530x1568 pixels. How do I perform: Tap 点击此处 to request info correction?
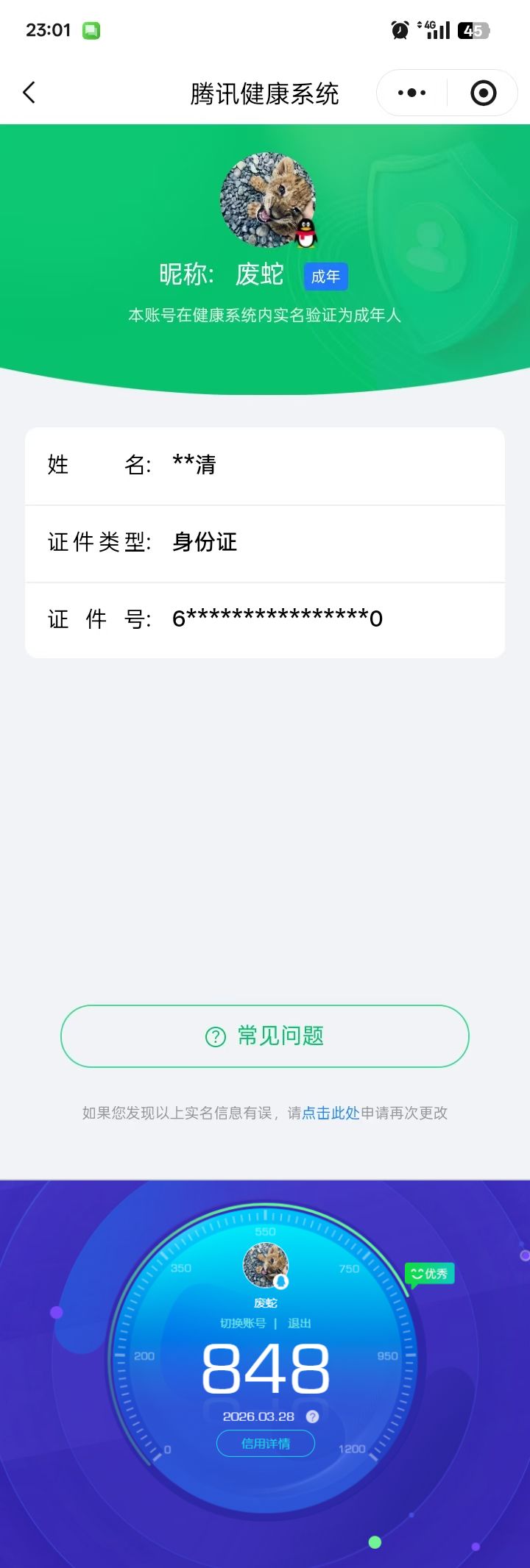(x=330, y=1113)
